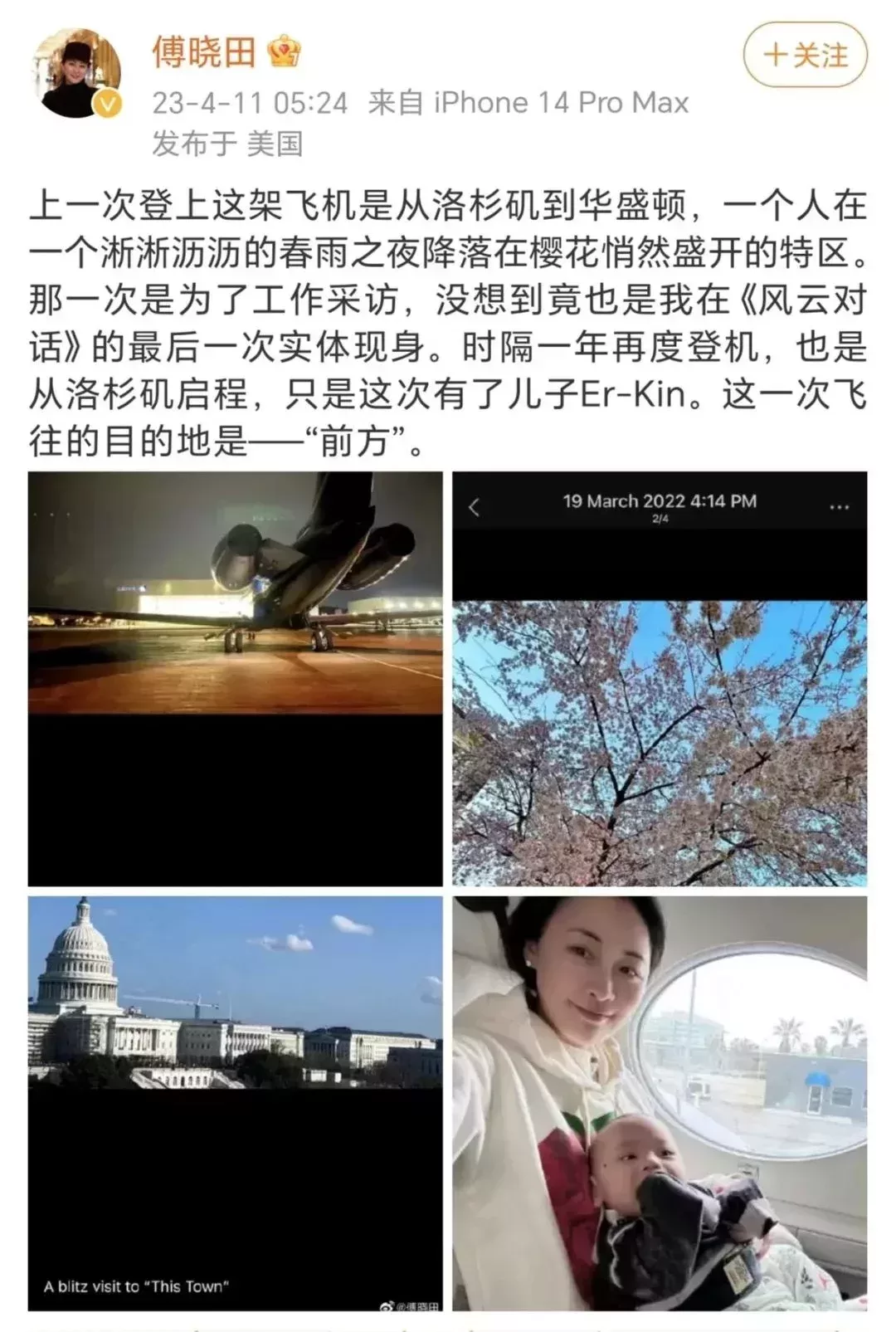This screenshot has height=1332, width=896.
Task: Follow 傅晓田 with the +关注 button
Action: click(x=805, y=55)
